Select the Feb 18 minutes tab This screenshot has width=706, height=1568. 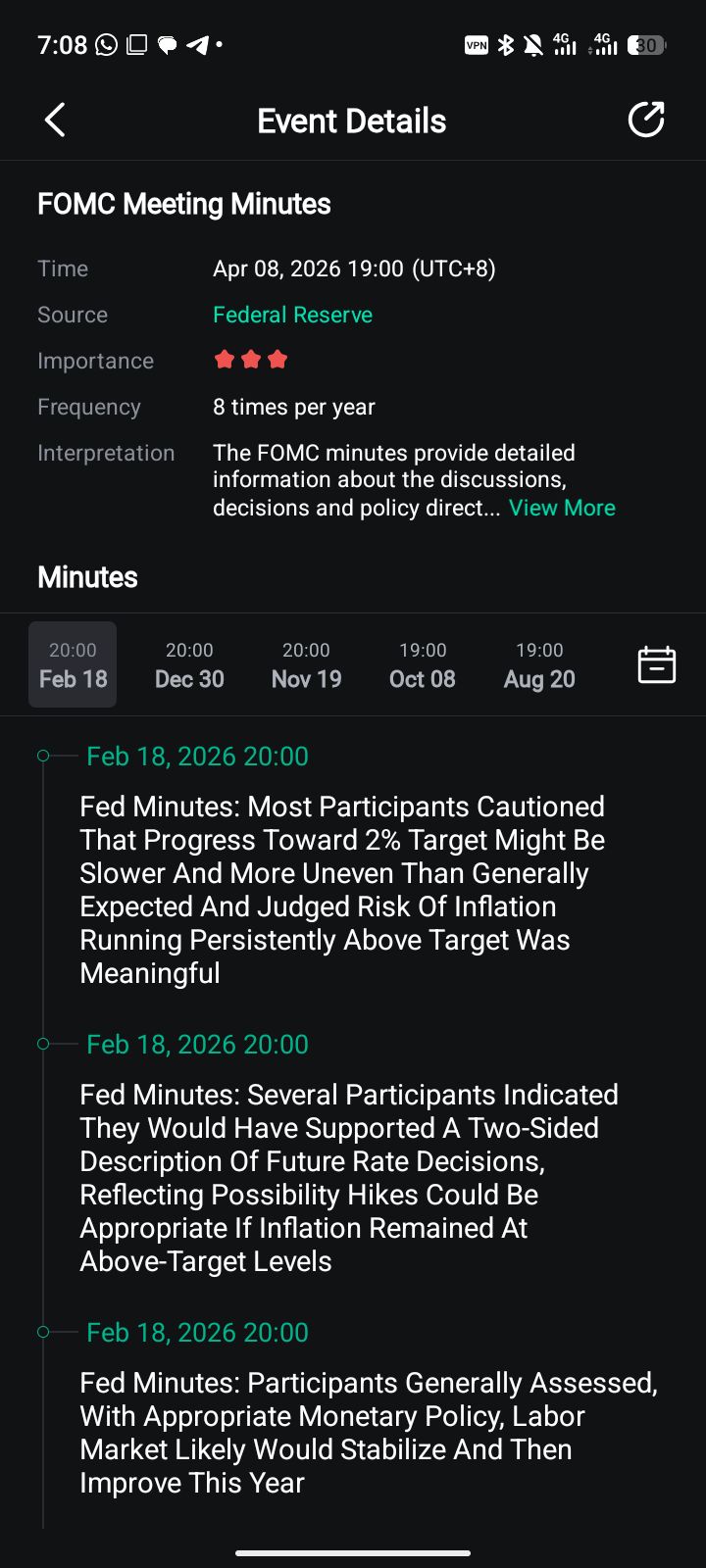pyautogui.click(x=73, y=664)
